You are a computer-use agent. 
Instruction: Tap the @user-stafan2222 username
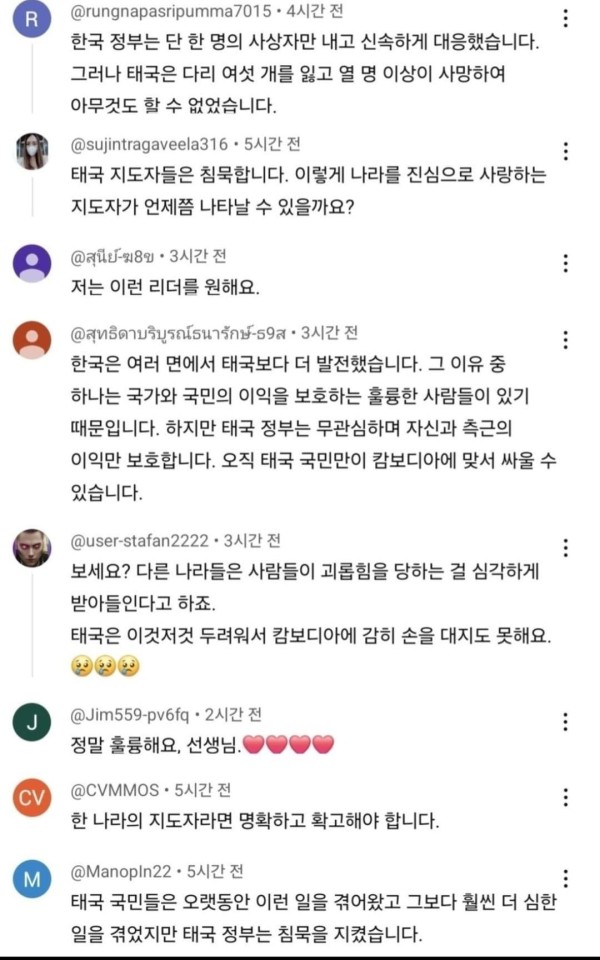(139, 541)
